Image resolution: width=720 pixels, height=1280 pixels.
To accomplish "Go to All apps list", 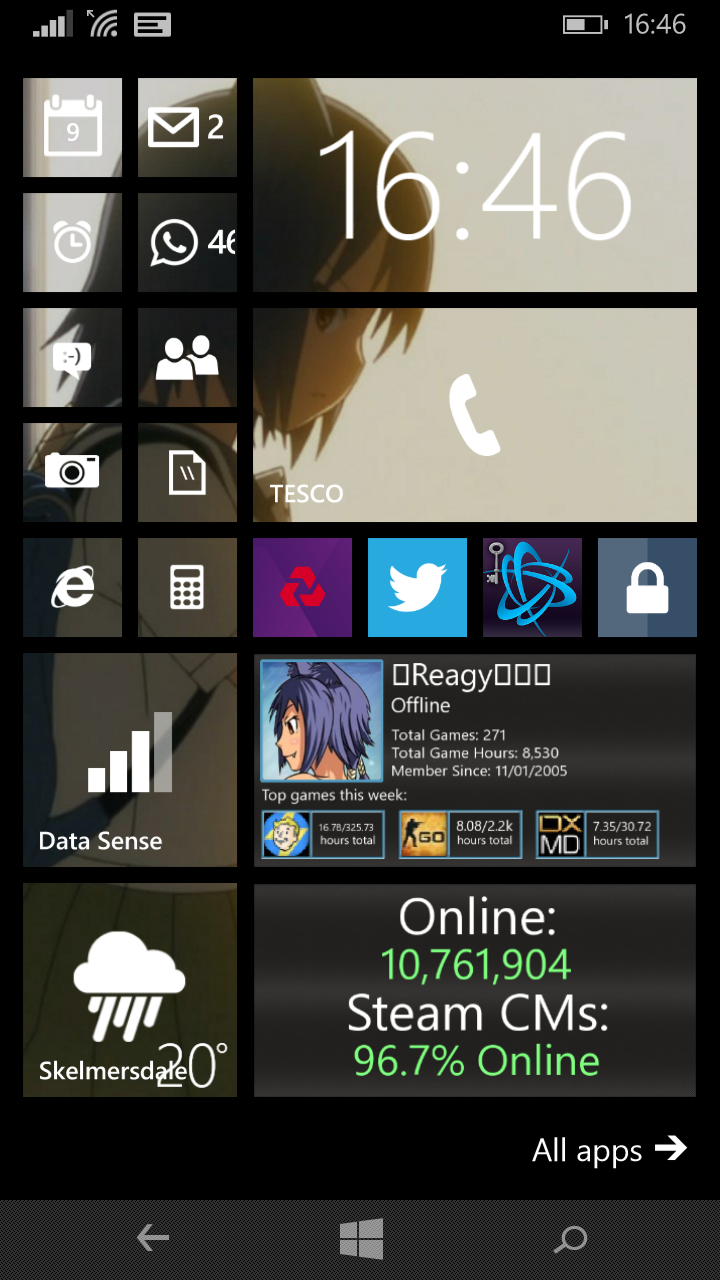I will 610,1149.
